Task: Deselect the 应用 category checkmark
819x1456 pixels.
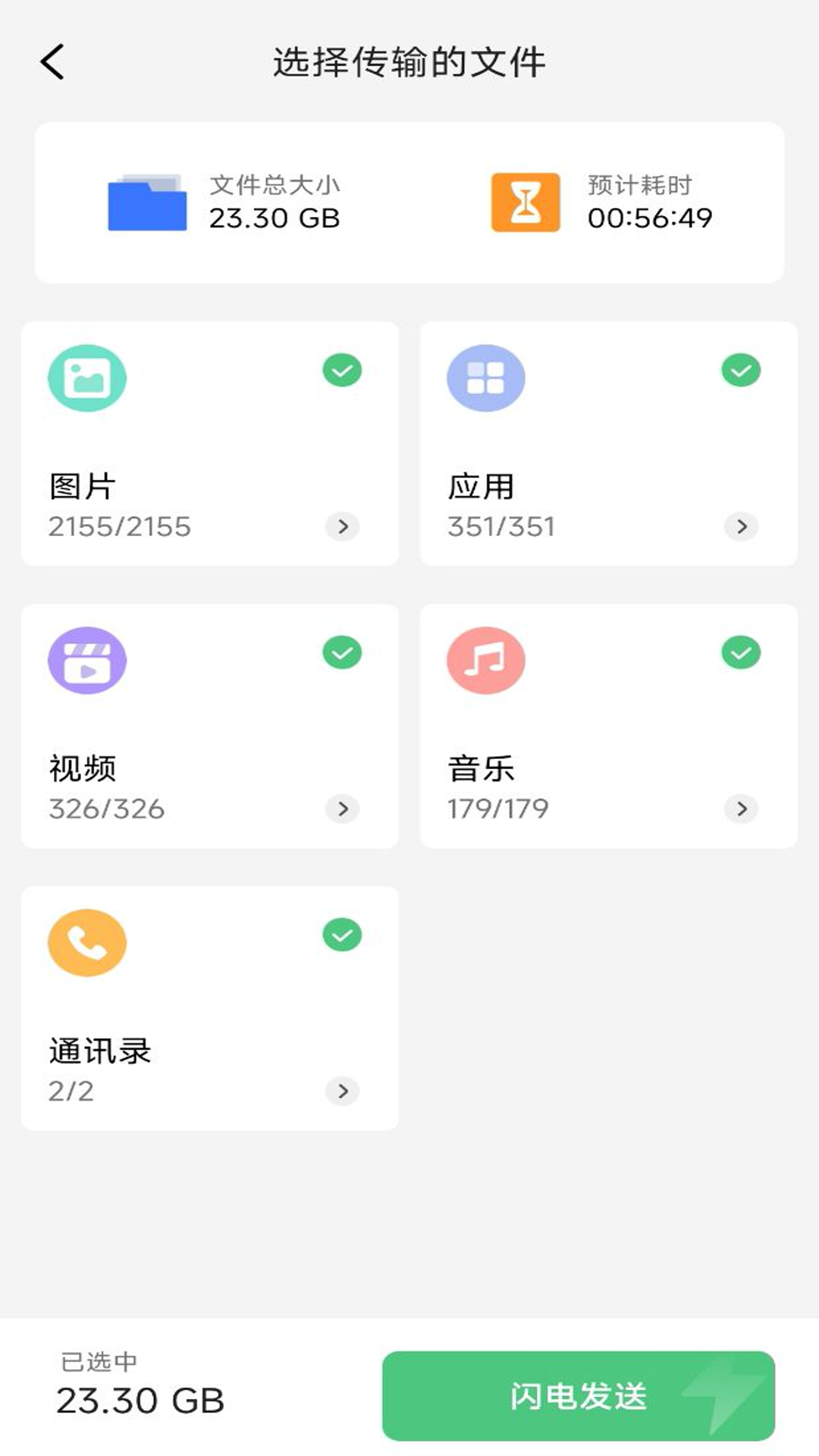Action: [739, 369]
